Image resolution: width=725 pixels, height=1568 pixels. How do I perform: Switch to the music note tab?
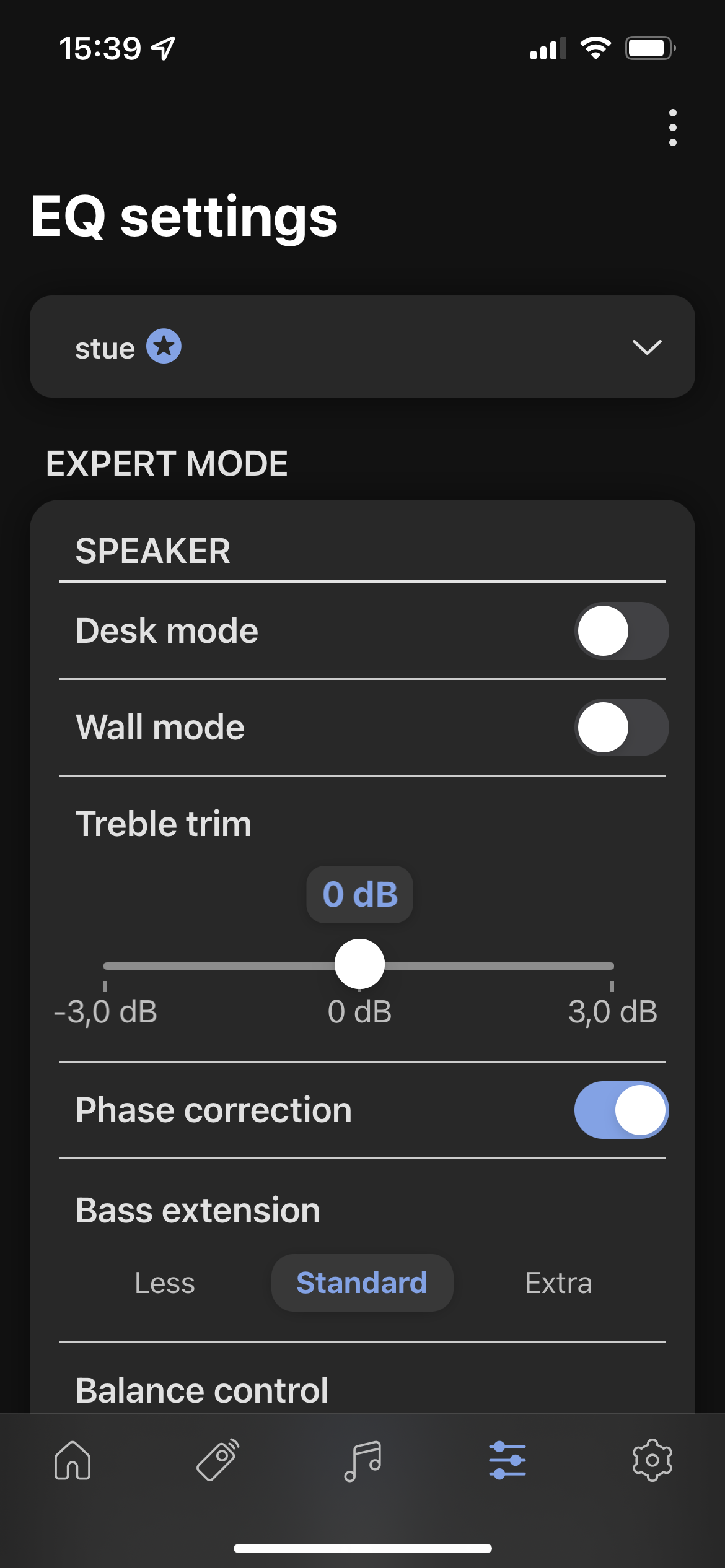pyautogui.click(x=362, y=1460)
